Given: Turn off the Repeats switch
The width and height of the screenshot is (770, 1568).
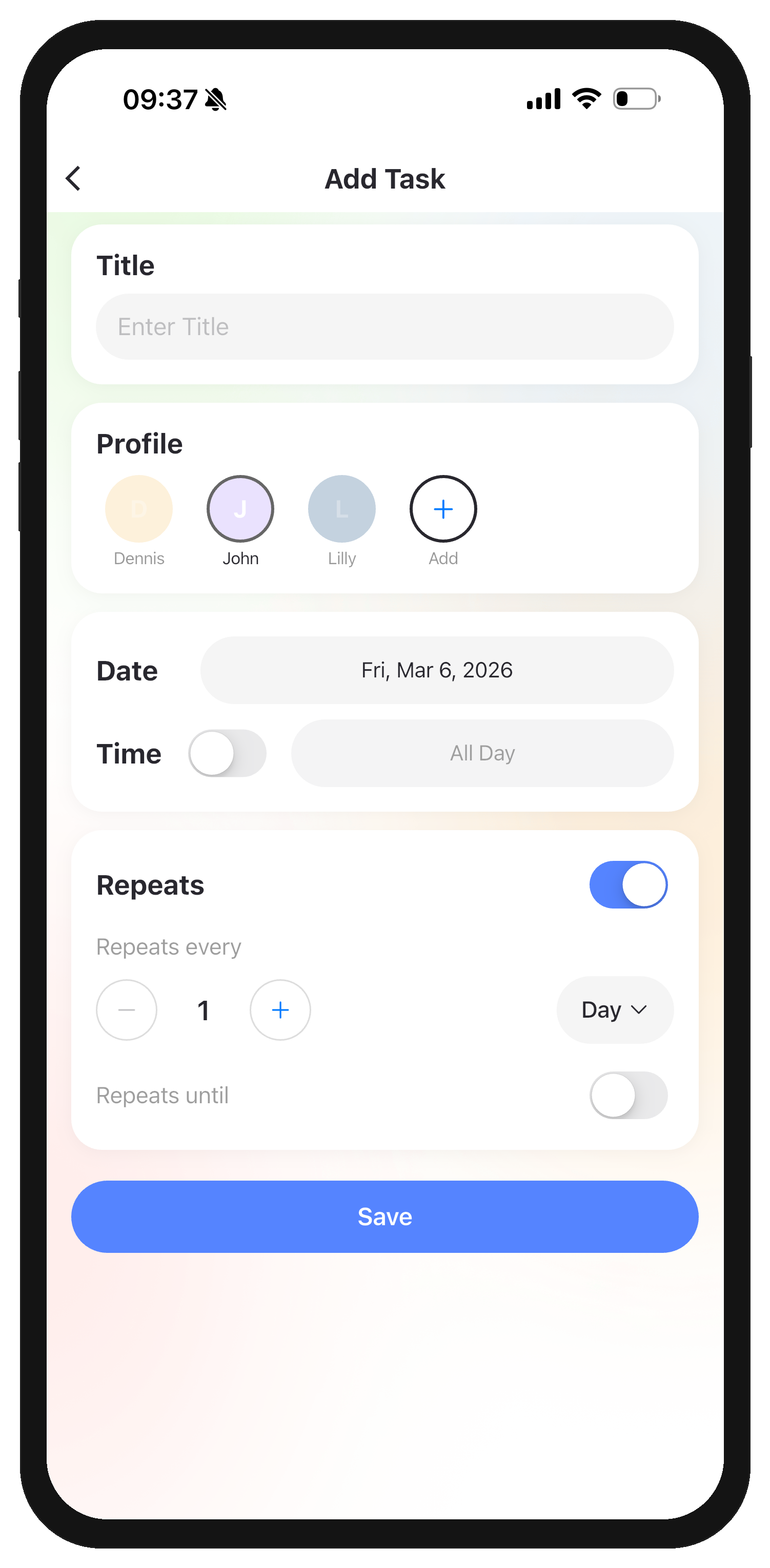Looking at the screenshot, I should coord(628,884).
